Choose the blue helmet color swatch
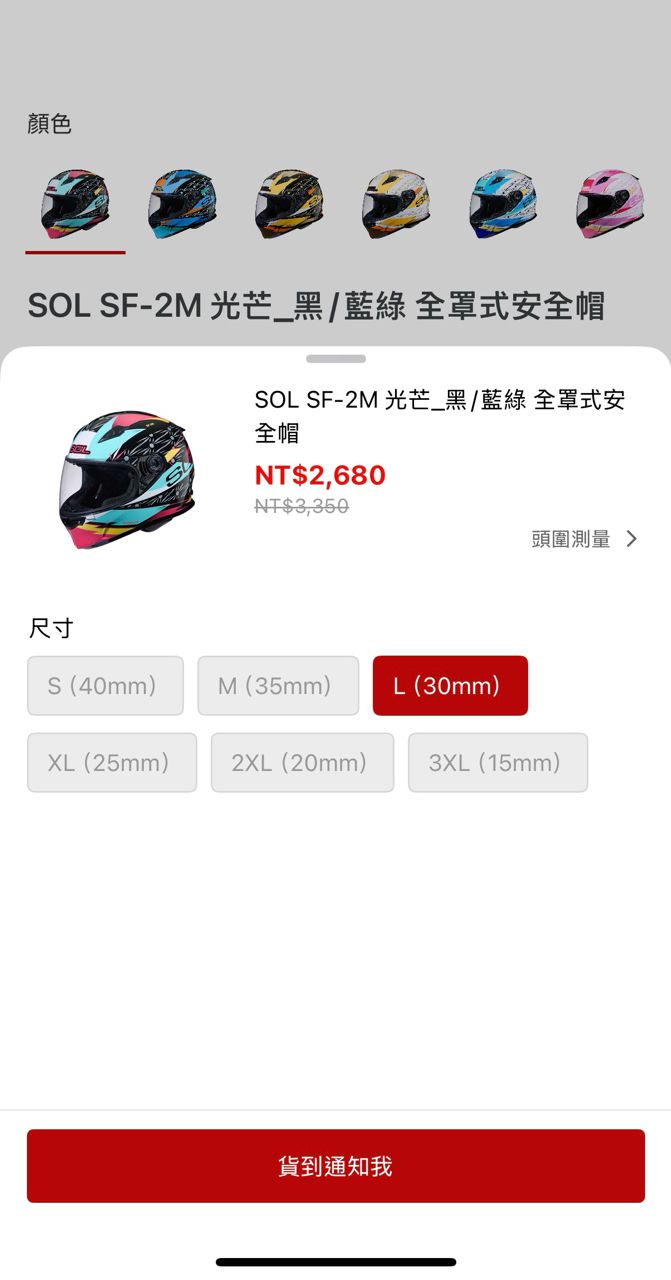Screen dimensions: 671x1280 pyautogui.click(x=182, y=204)
